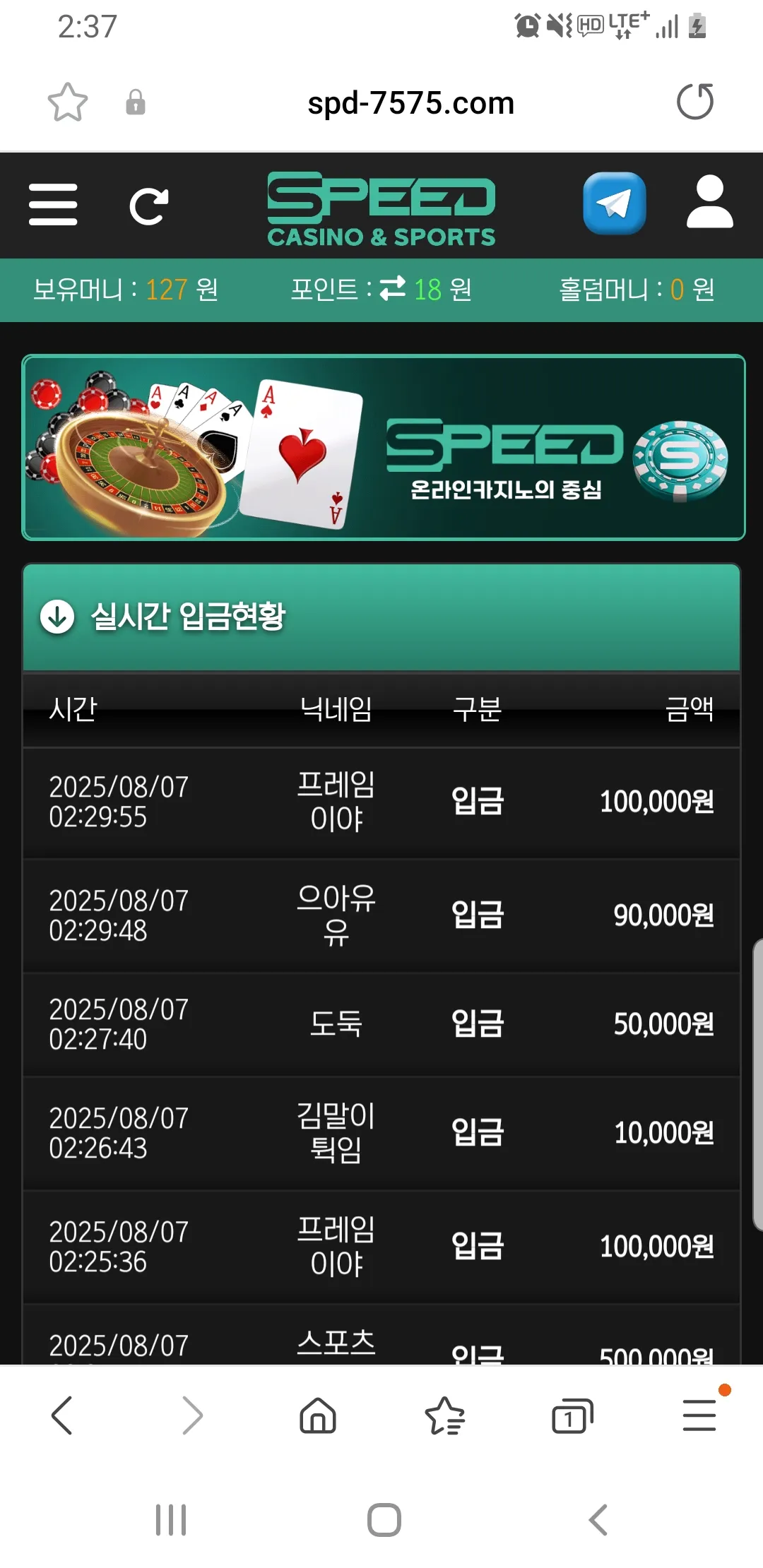The image size is (763, 1568).
Task: Open the browser tabs switcher
Action: coord(572,1415)
